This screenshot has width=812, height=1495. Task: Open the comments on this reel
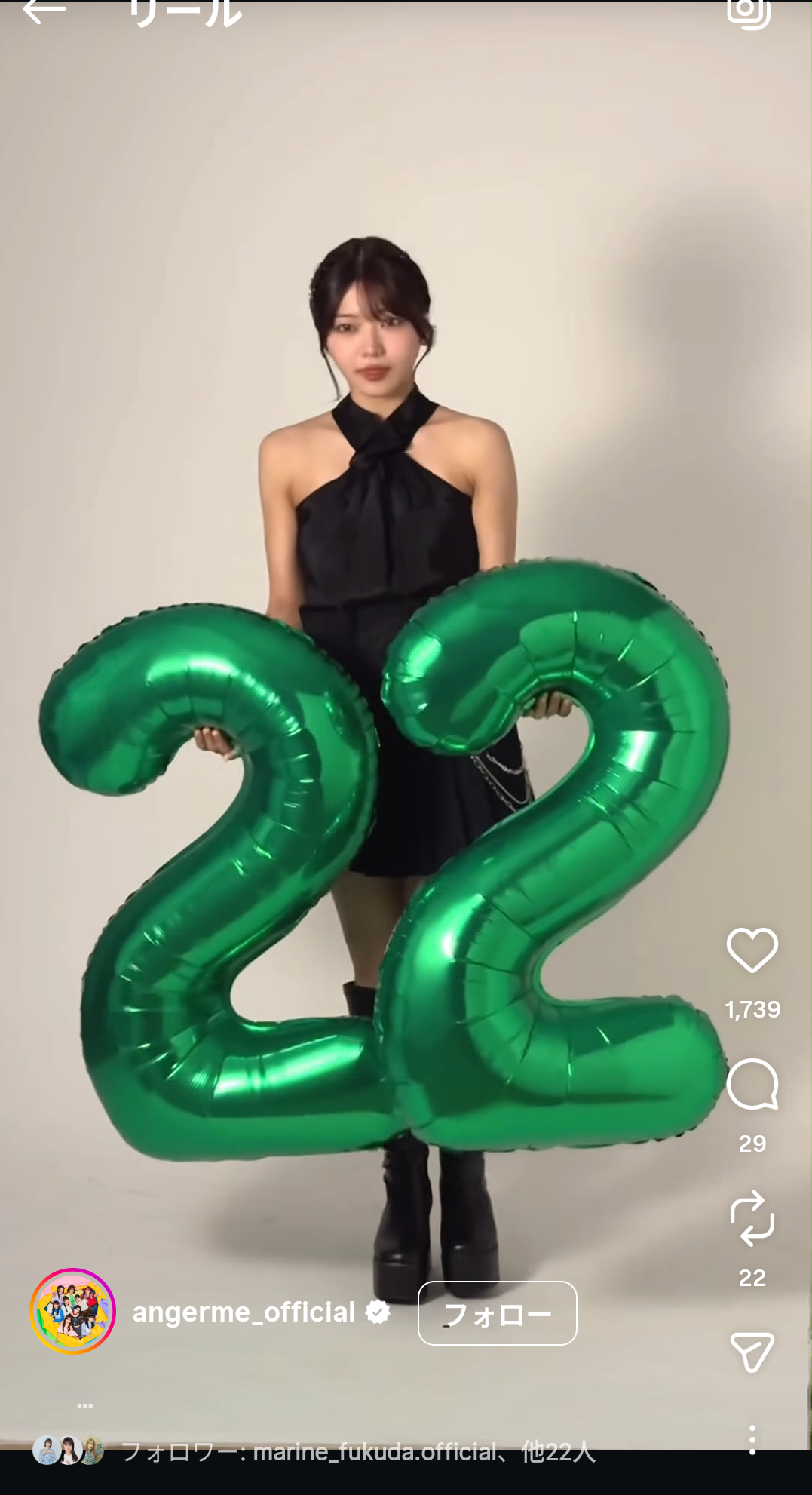click(x=752, y=1085)
